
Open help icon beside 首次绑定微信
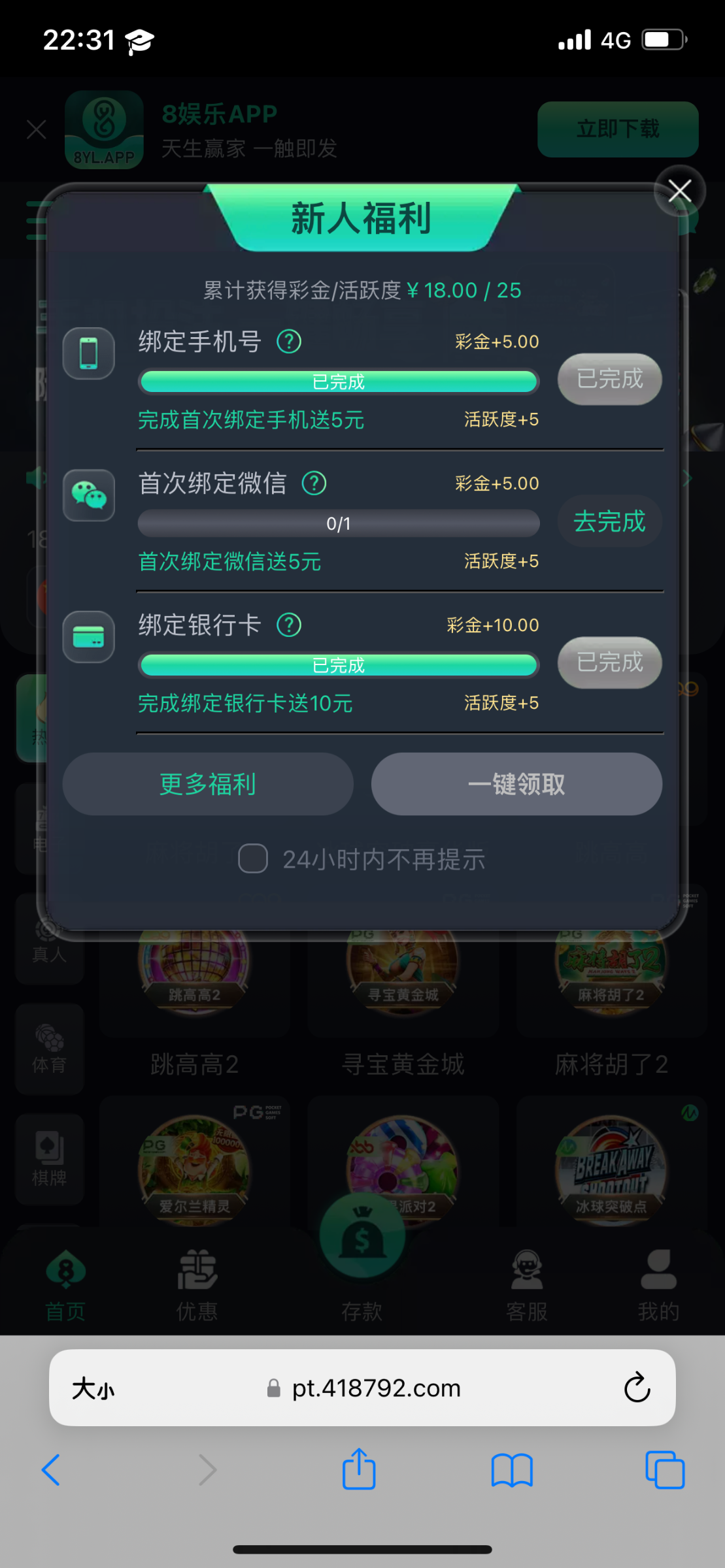[314, 483]
